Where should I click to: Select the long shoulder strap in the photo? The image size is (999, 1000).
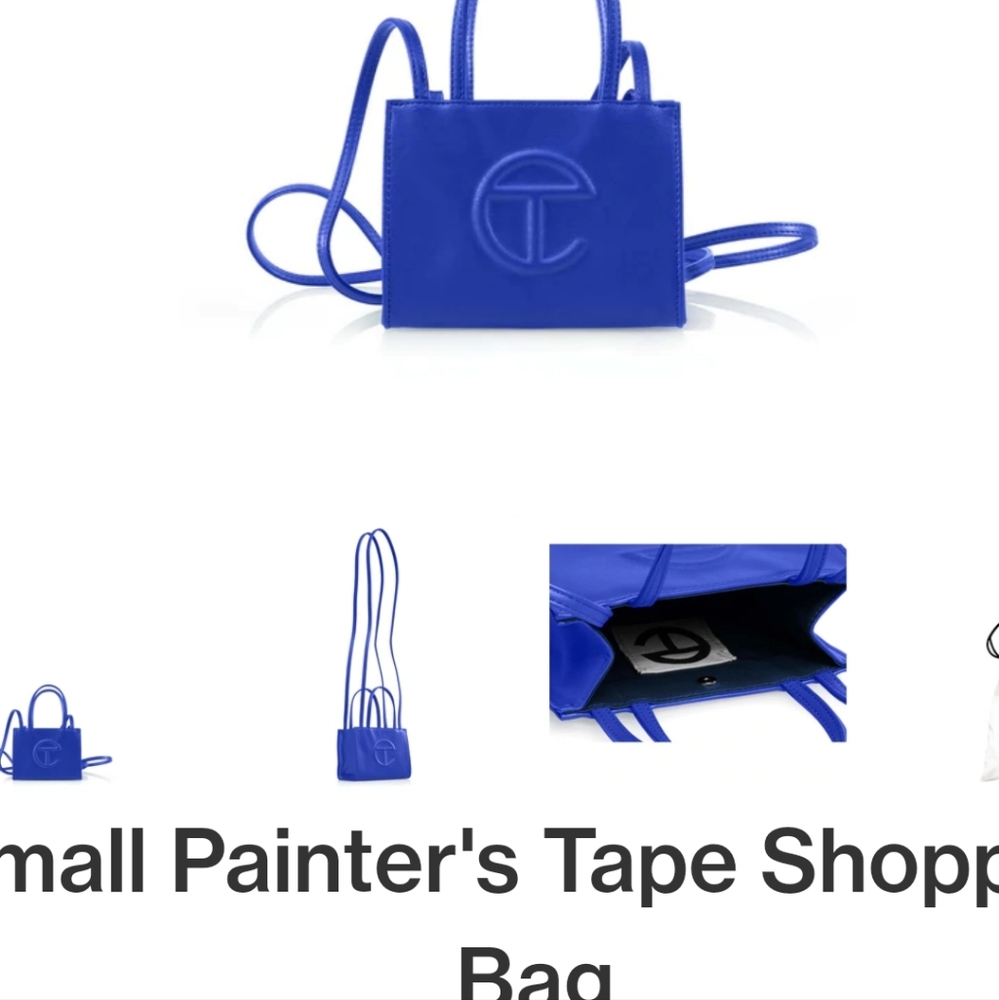pyautogui.click(x=300, y=230)
